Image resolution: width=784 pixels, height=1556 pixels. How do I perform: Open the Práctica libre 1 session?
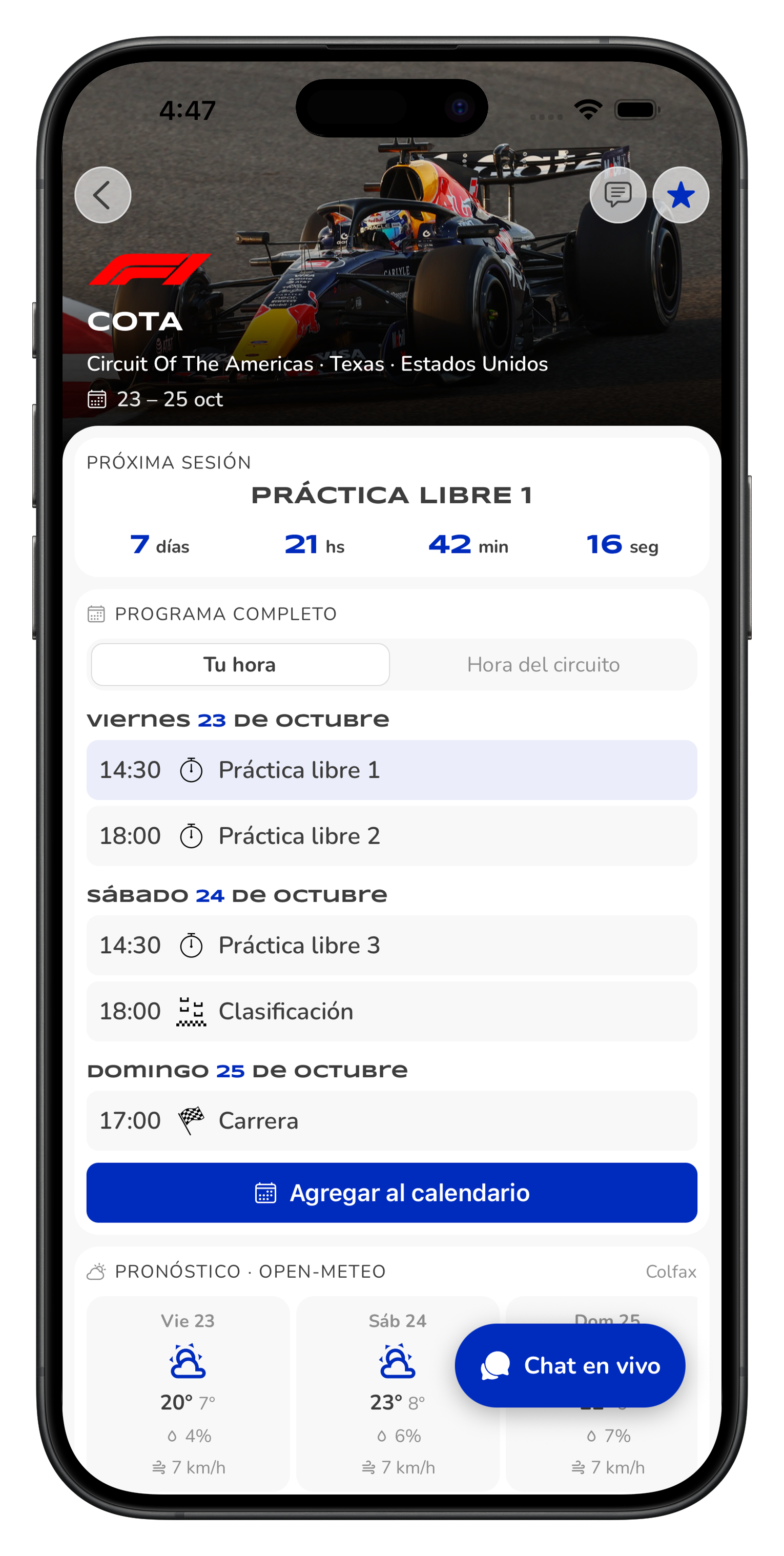(x=391, y=770)
